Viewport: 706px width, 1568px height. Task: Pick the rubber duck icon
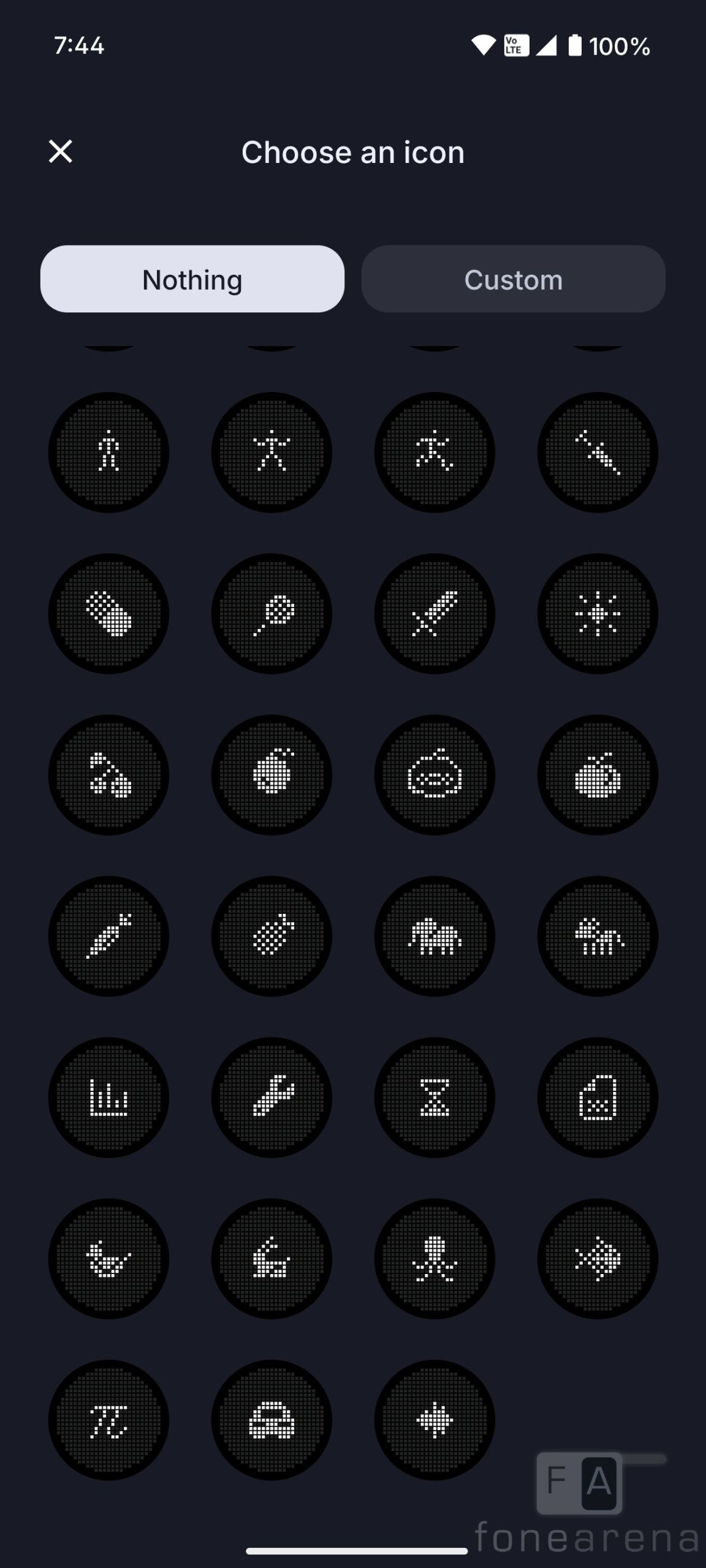[108, 1259]
